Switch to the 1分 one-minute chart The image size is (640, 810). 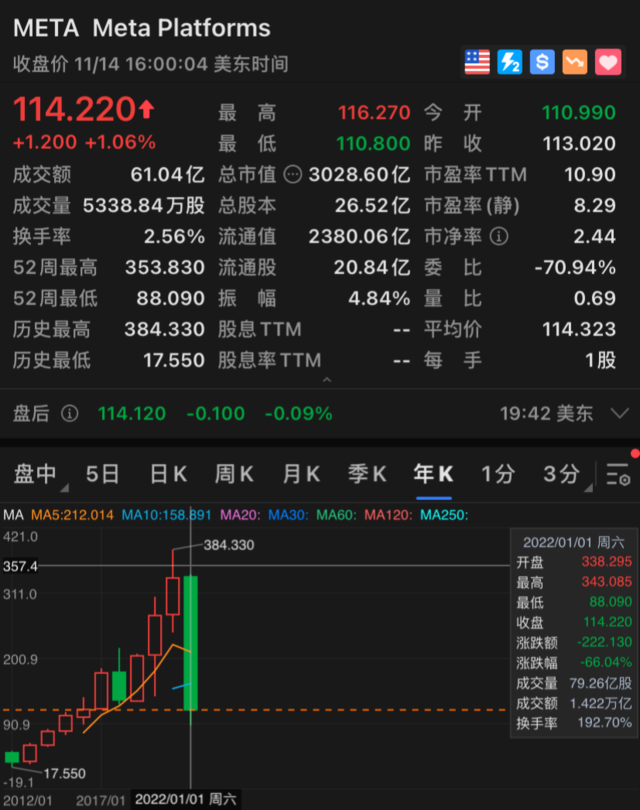pos(498,474)
